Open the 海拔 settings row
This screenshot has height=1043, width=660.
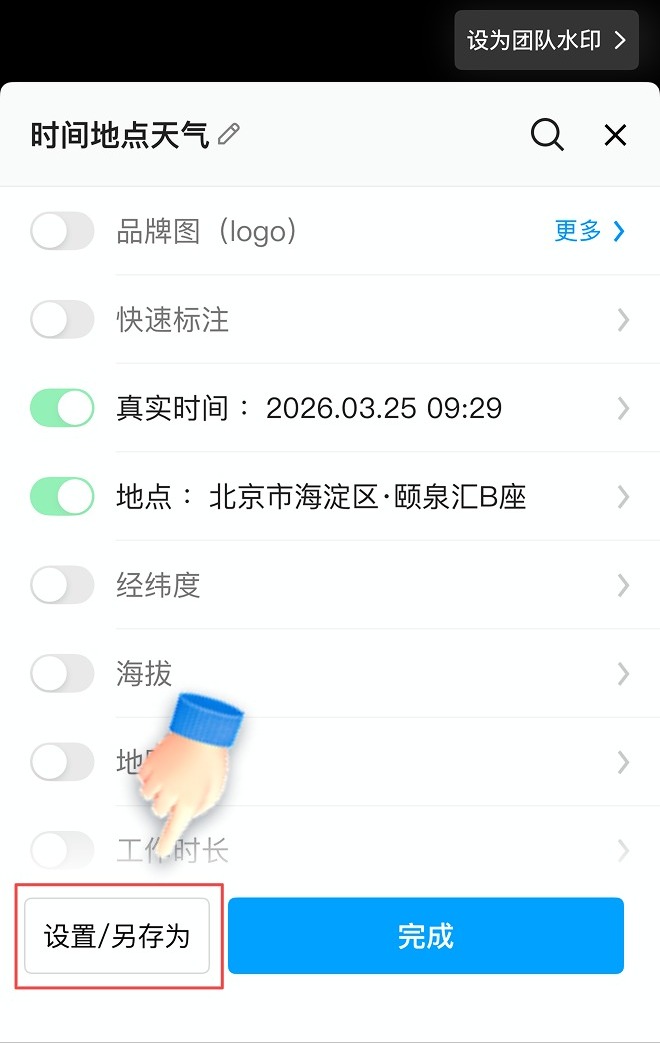tap(387, 673)
